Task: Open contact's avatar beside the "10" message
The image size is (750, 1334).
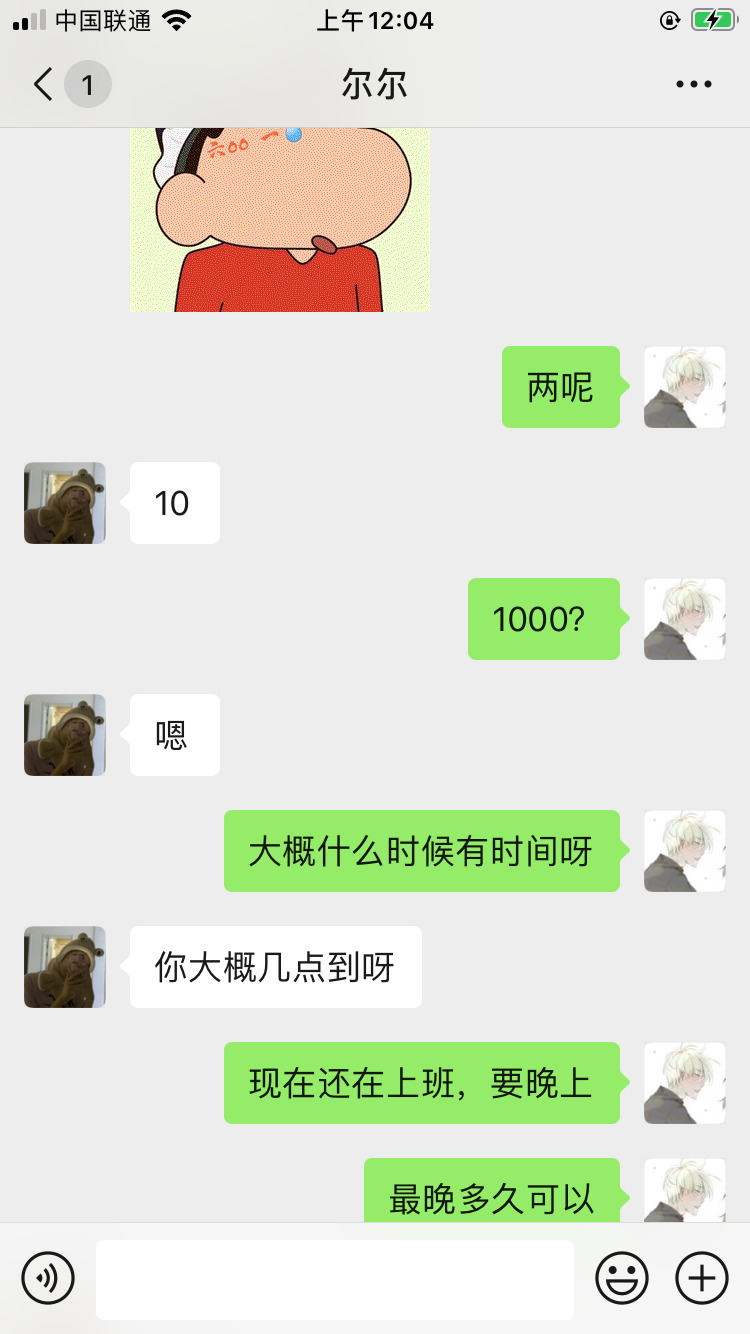Action: [65, 503]
